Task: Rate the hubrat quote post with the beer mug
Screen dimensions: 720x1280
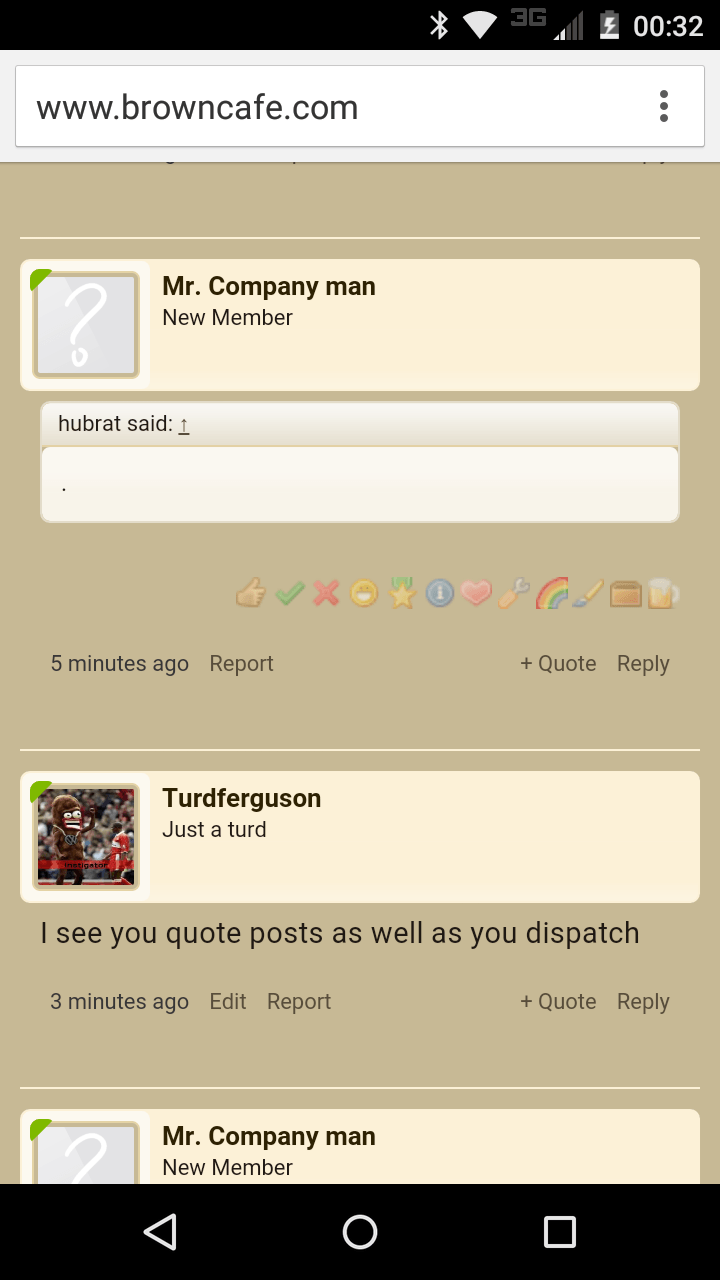Action: pos(663,593)
